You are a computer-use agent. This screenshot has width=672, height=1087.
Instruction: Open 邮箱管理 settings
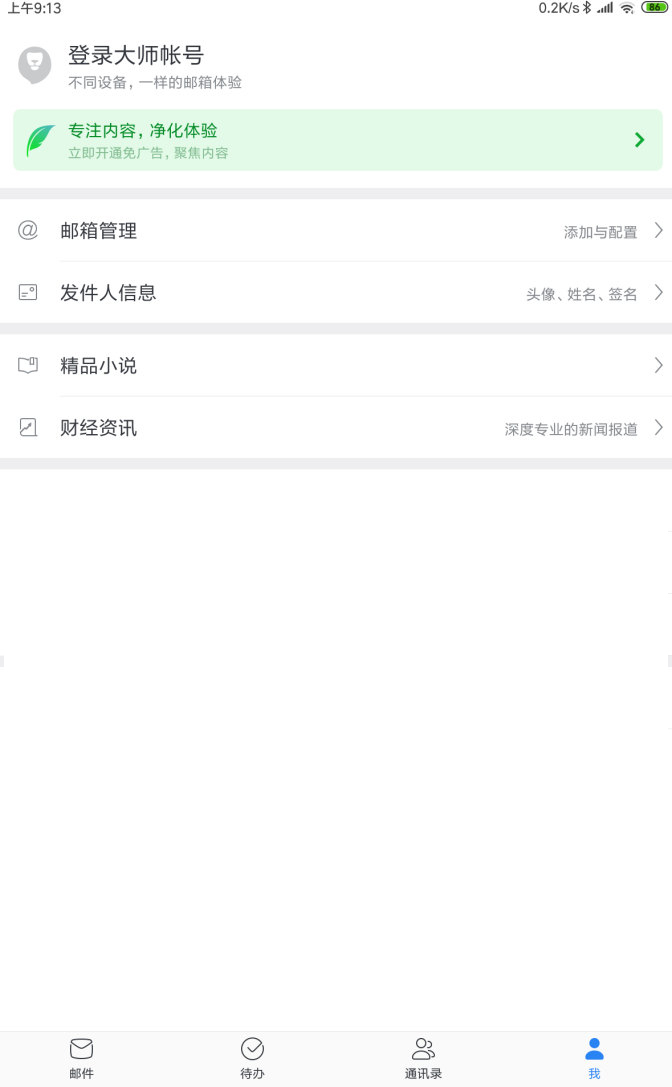[336, 231]
